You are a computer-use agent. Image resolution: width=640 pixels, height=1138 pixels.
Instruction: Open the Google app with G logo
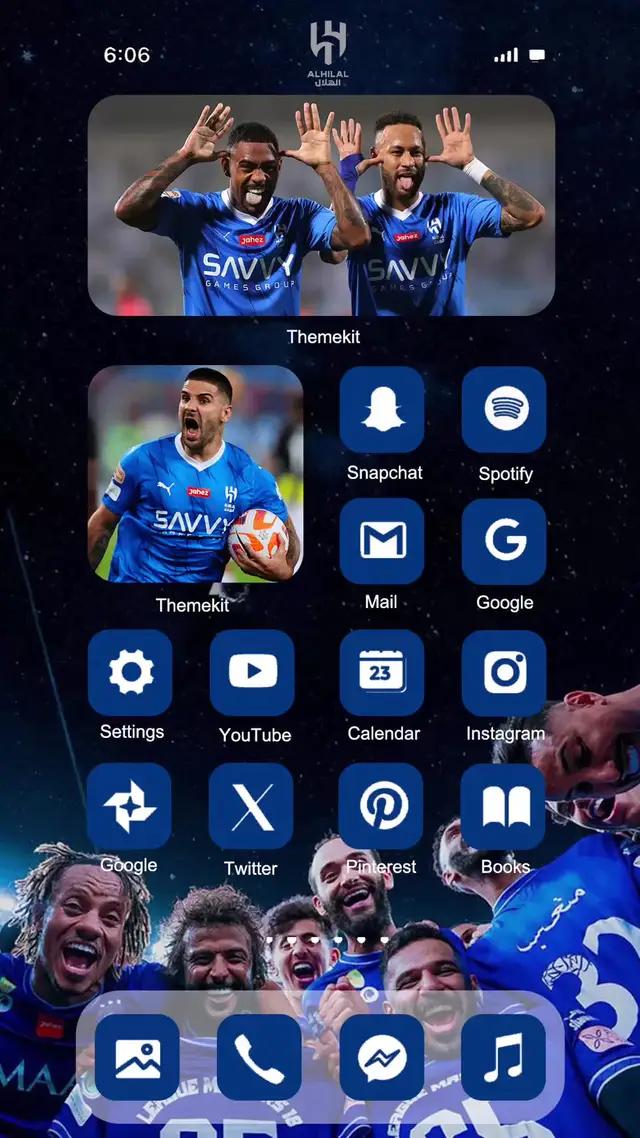(504, 541)
